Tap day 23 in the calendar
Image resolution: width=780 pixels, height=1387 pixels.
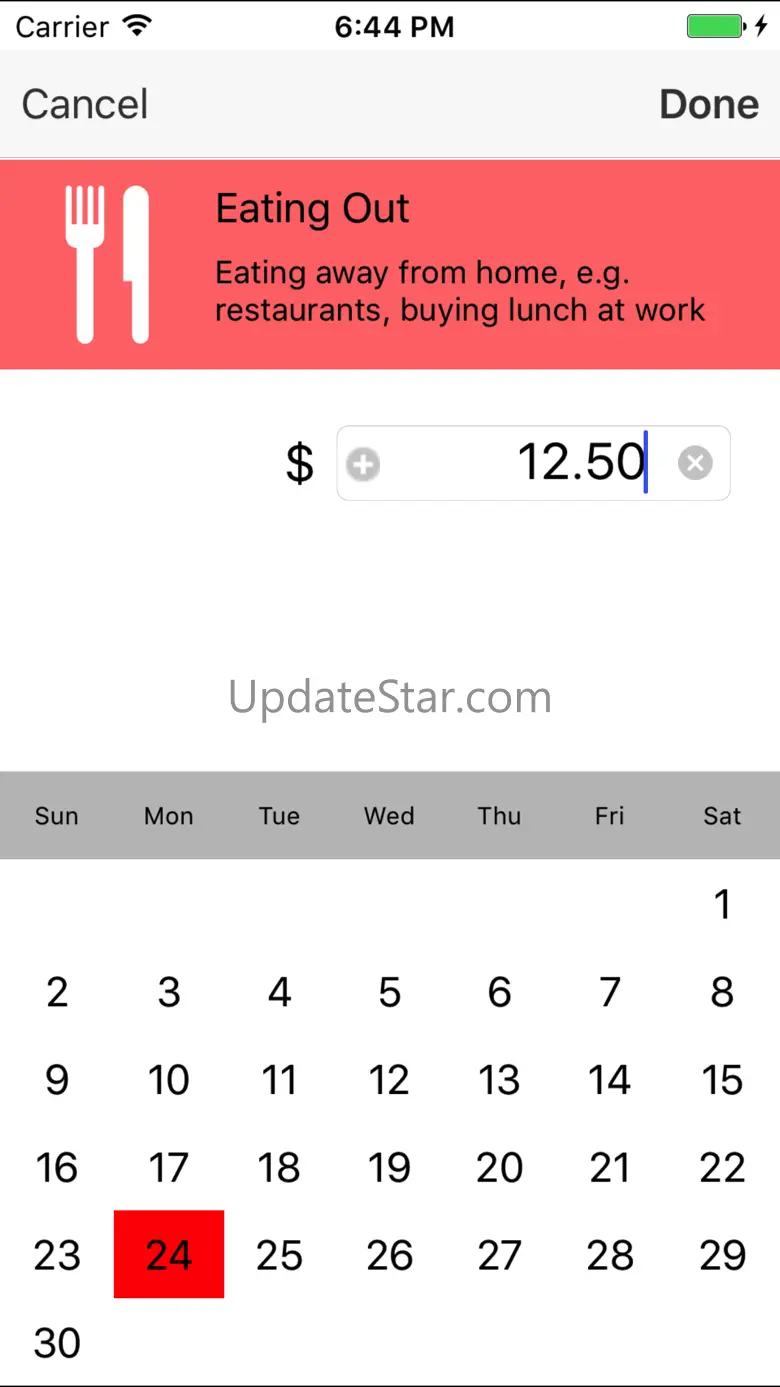(x=57, y=1255)
